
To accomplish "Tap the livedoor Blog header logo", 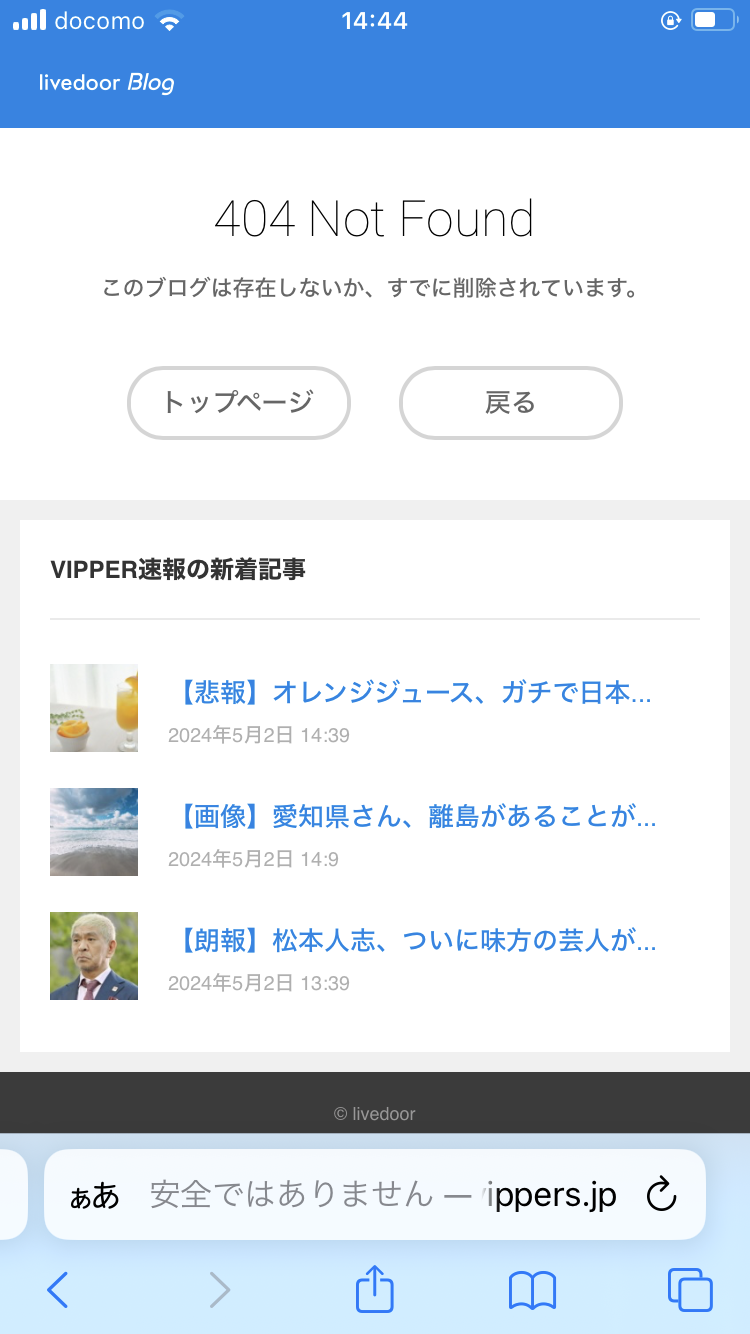I will click(x=106, y=83).
